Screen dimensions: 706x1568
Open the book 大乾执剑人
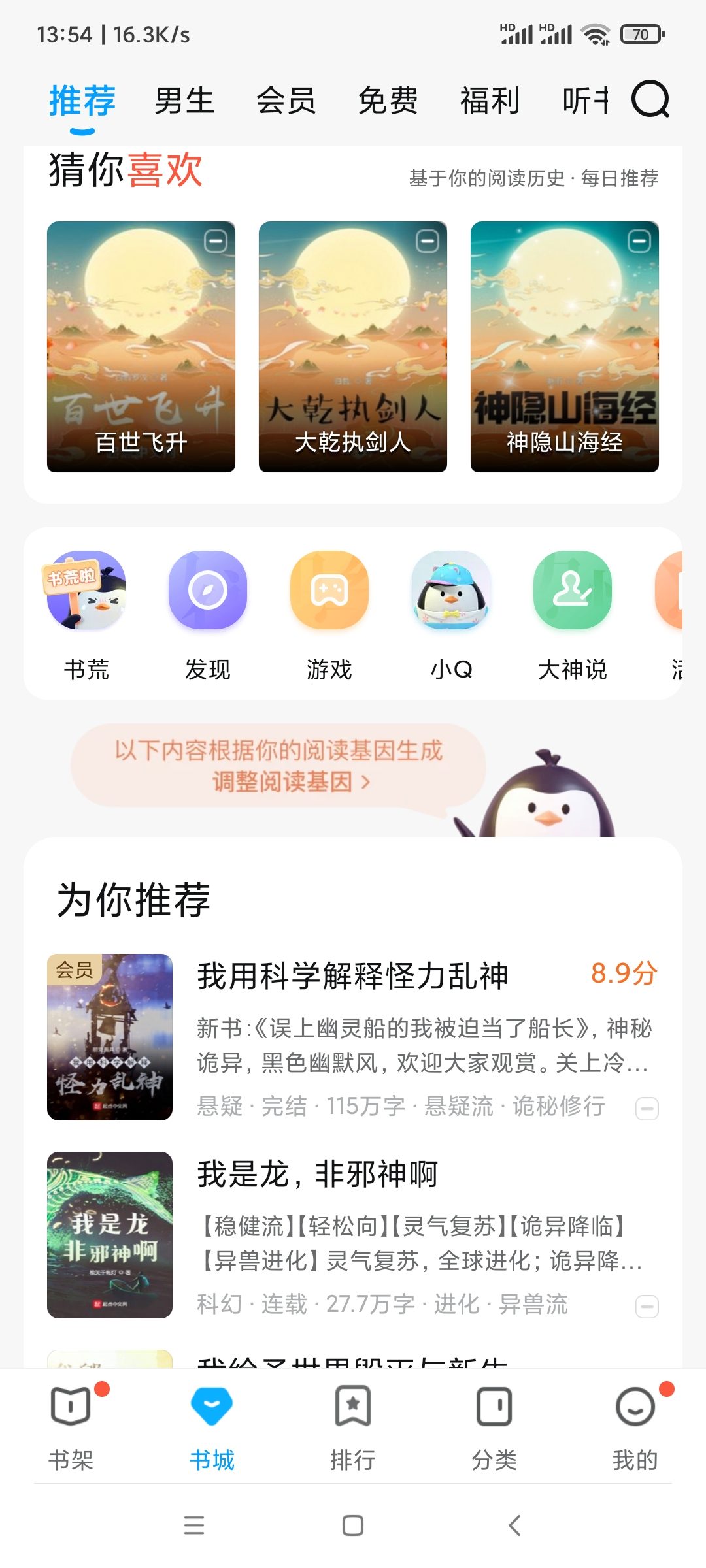tap(353, 346)
